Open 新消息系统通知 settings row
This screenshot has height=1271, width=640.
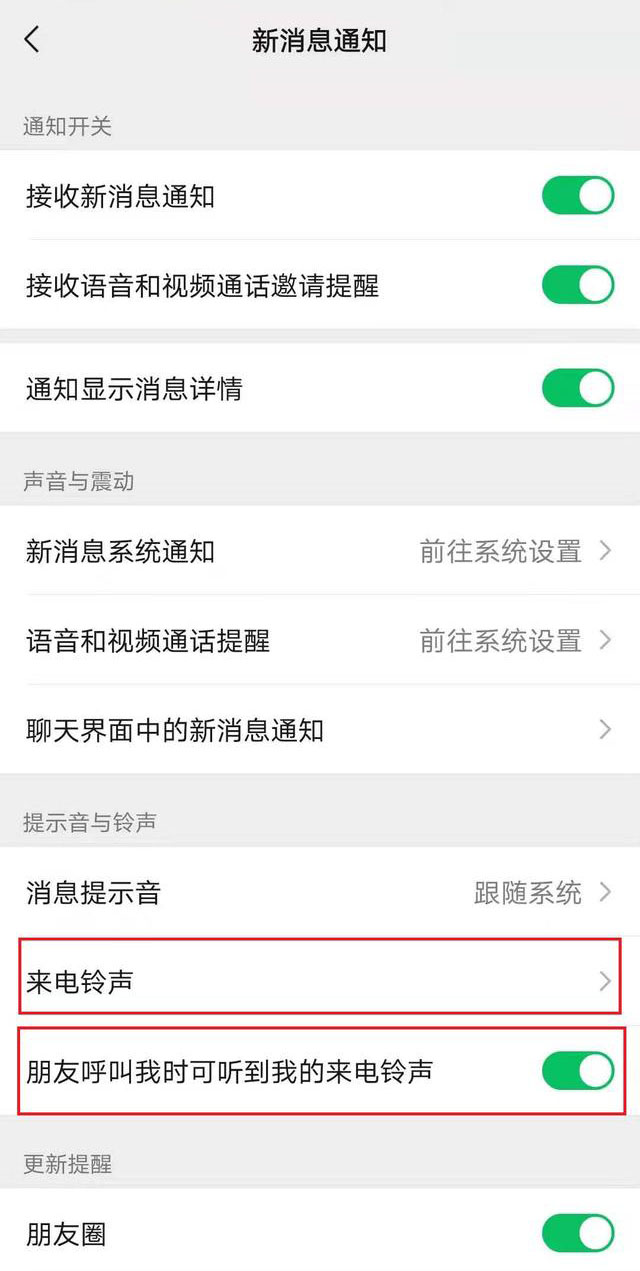tap(320, 551)
